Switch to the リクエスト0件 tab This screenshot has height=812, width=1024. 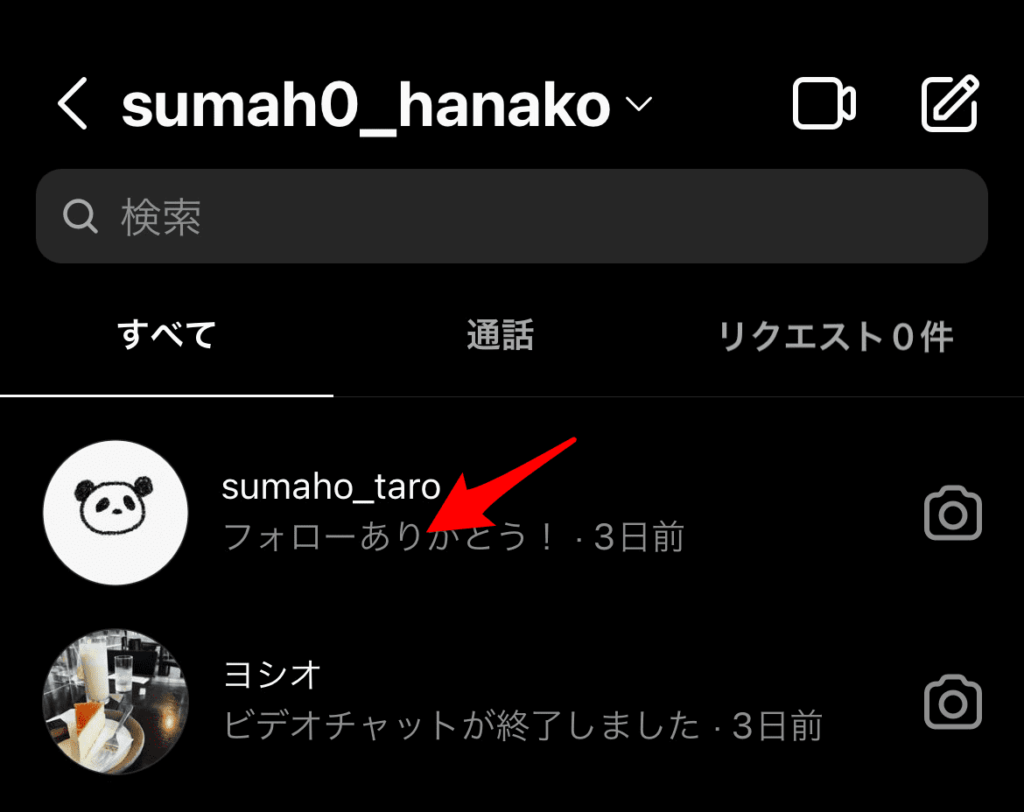(836, 337)
